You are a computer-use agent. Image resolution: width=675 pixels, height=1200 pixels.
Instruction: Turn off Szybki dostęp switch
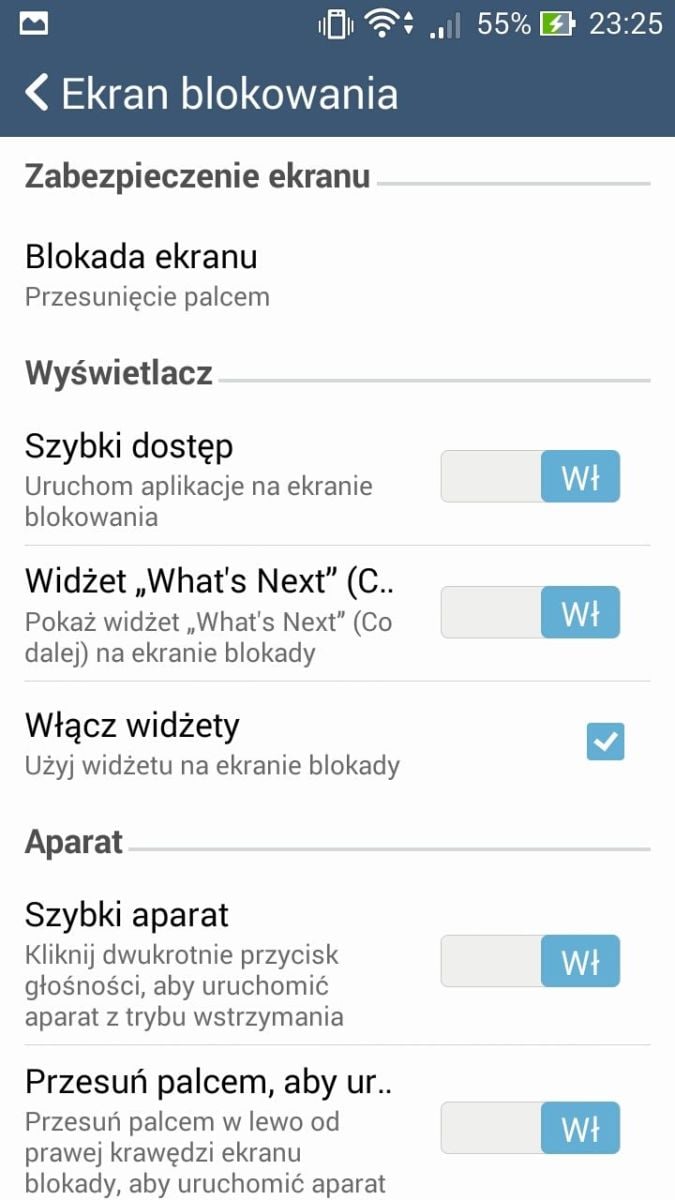(x=530, y=476)
